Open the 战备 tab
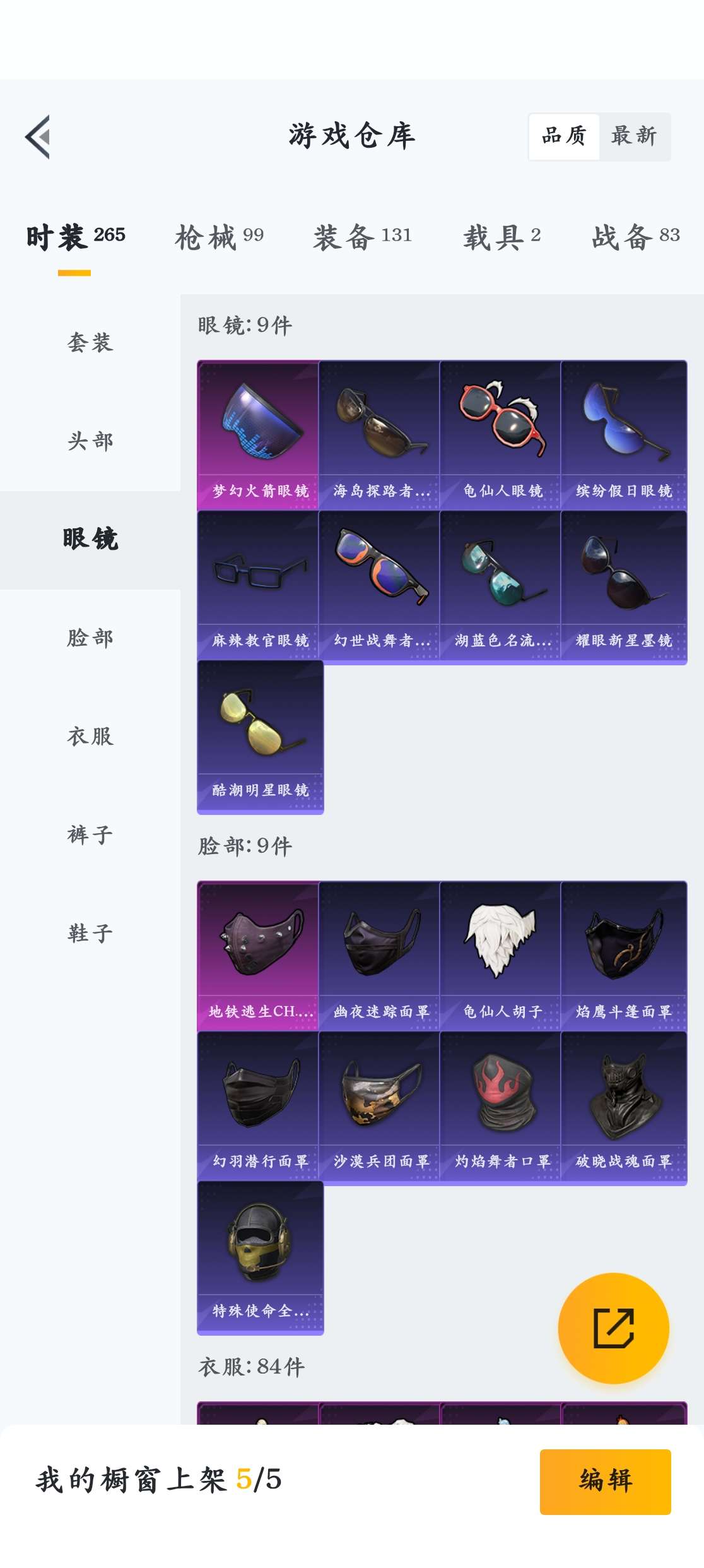The height and width of the screenshot is (1568, 704). 635,237
